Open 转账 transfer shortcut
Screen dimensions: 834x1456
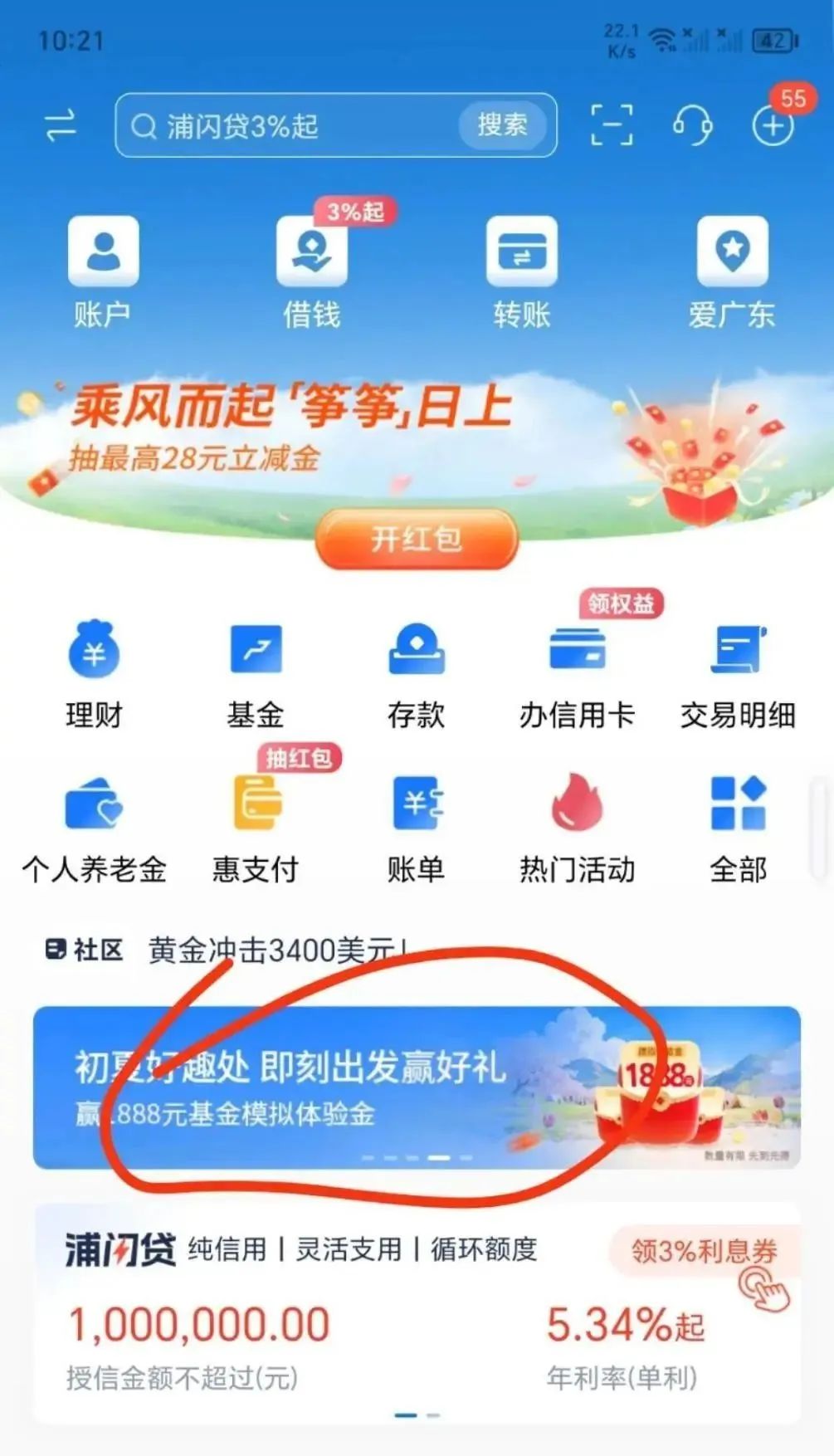point(521,271)
